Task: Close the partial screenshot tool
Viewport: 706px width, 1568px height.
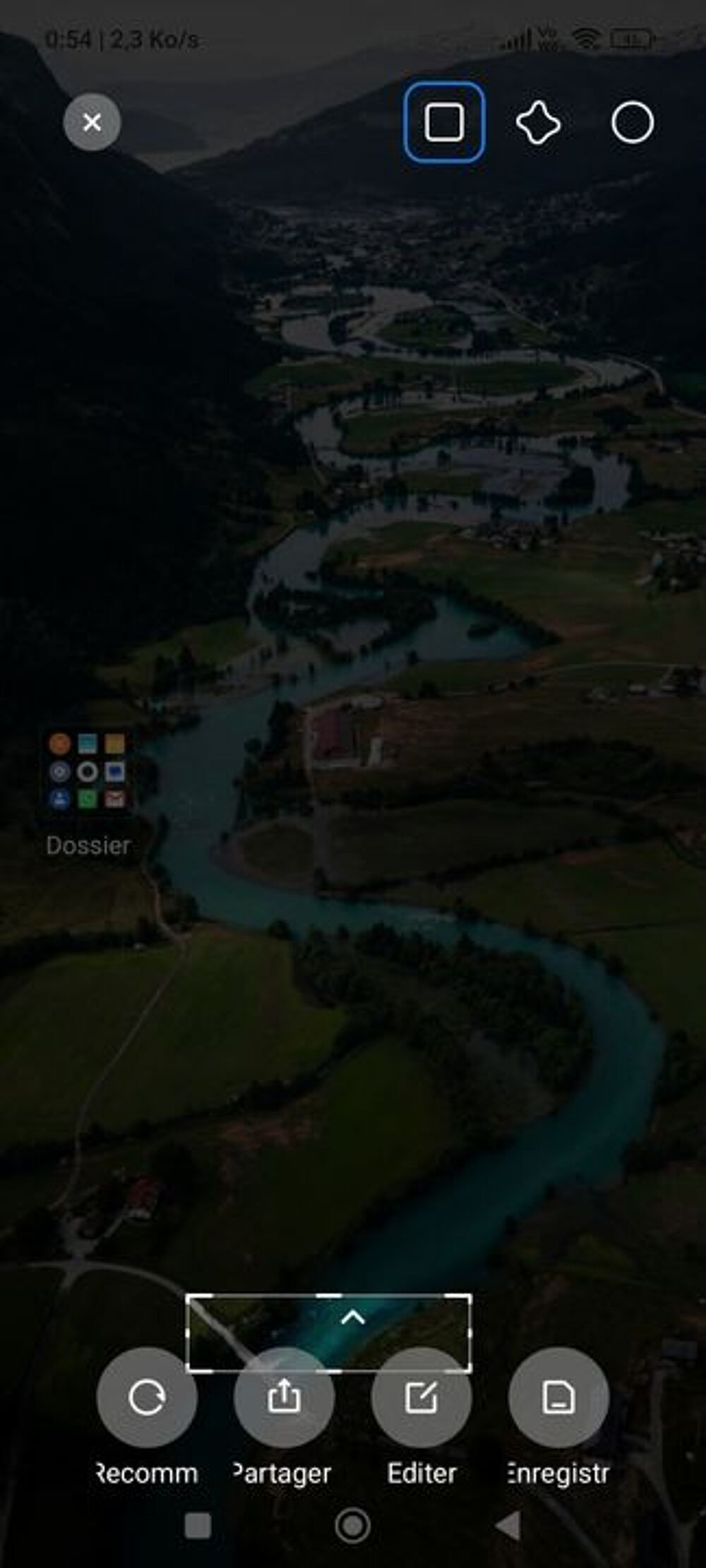Action: coord(92,122)
